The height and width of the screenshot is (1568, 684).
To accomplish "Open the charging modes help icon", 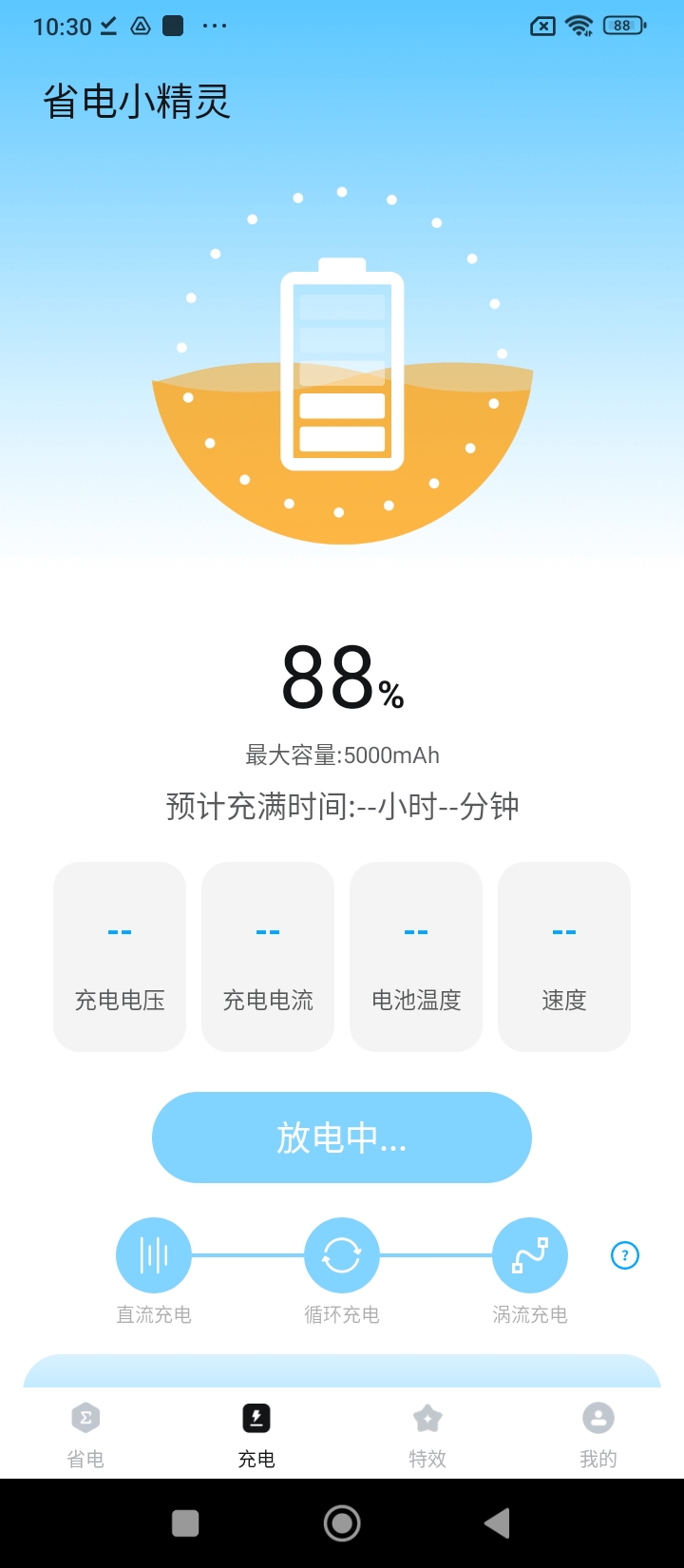I will pos(624,1255).
